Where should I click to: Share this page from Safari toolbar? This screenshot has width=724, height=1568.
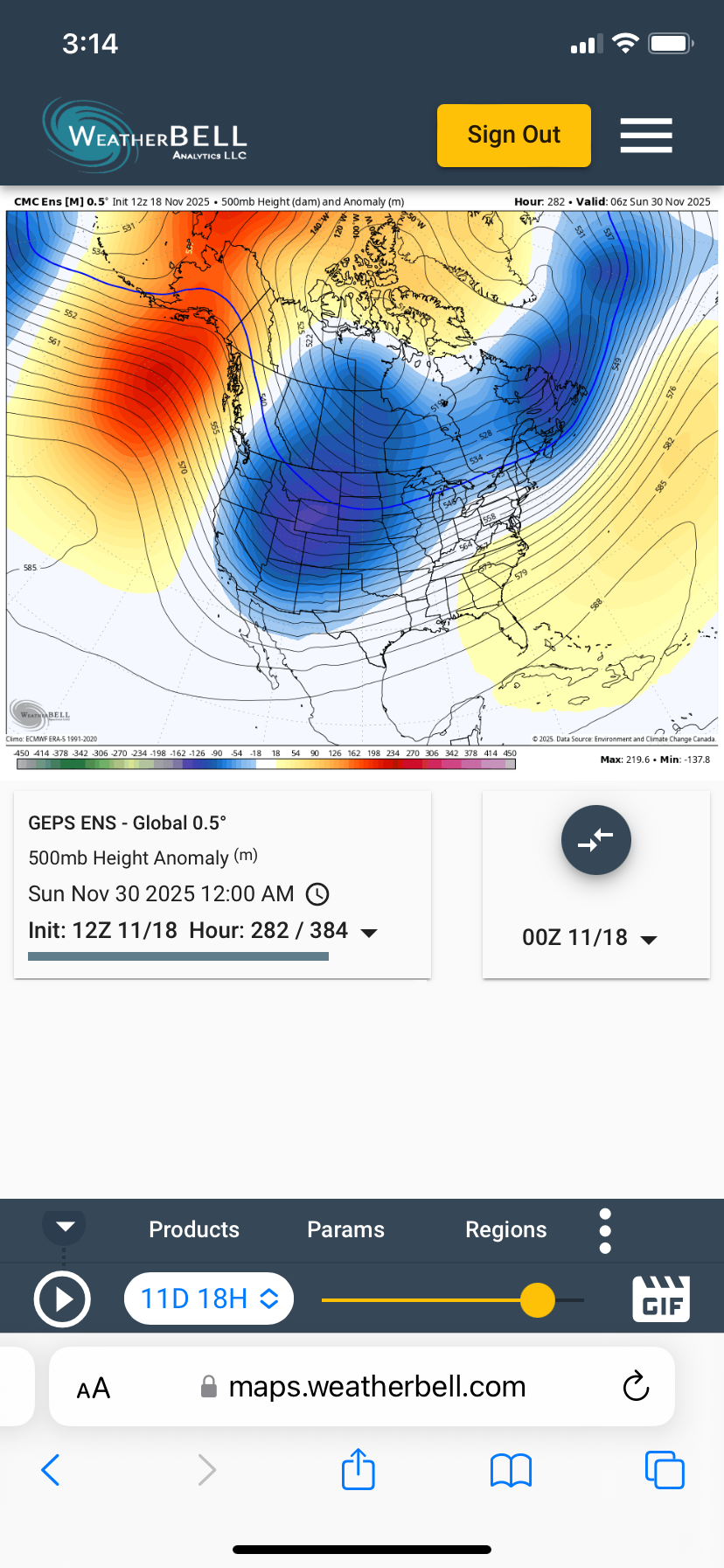[x=359, y=1469]
